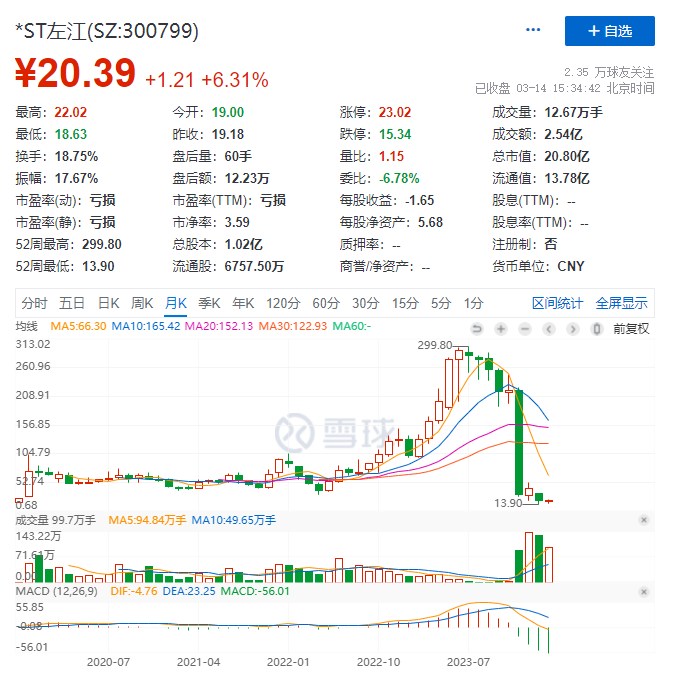Switch chart to 五日 view
Viewport: 679px width, 673px height.
(x=71, y=303)
